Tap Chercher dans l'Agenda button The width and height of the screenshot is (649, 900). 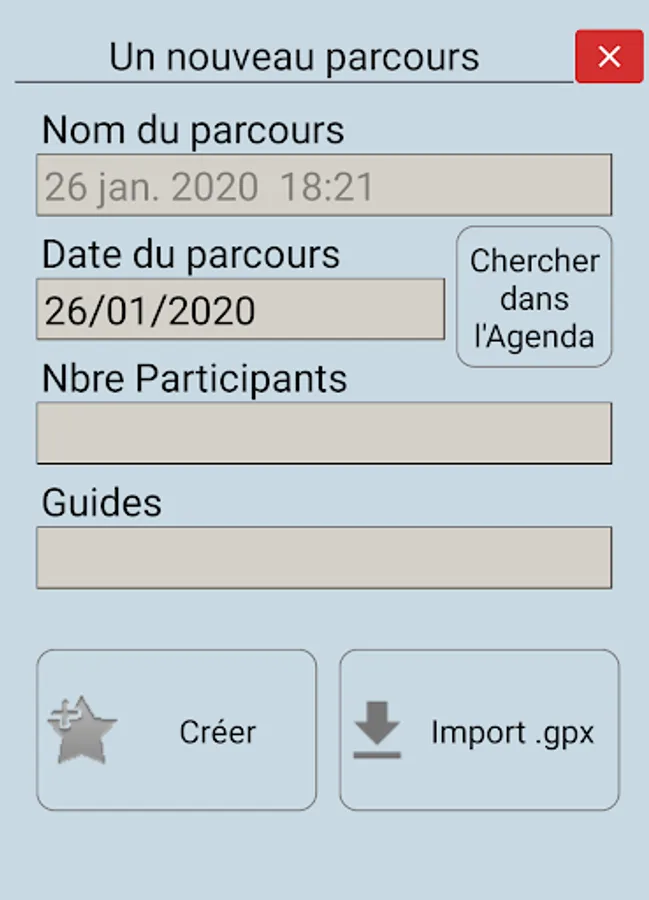534,298
